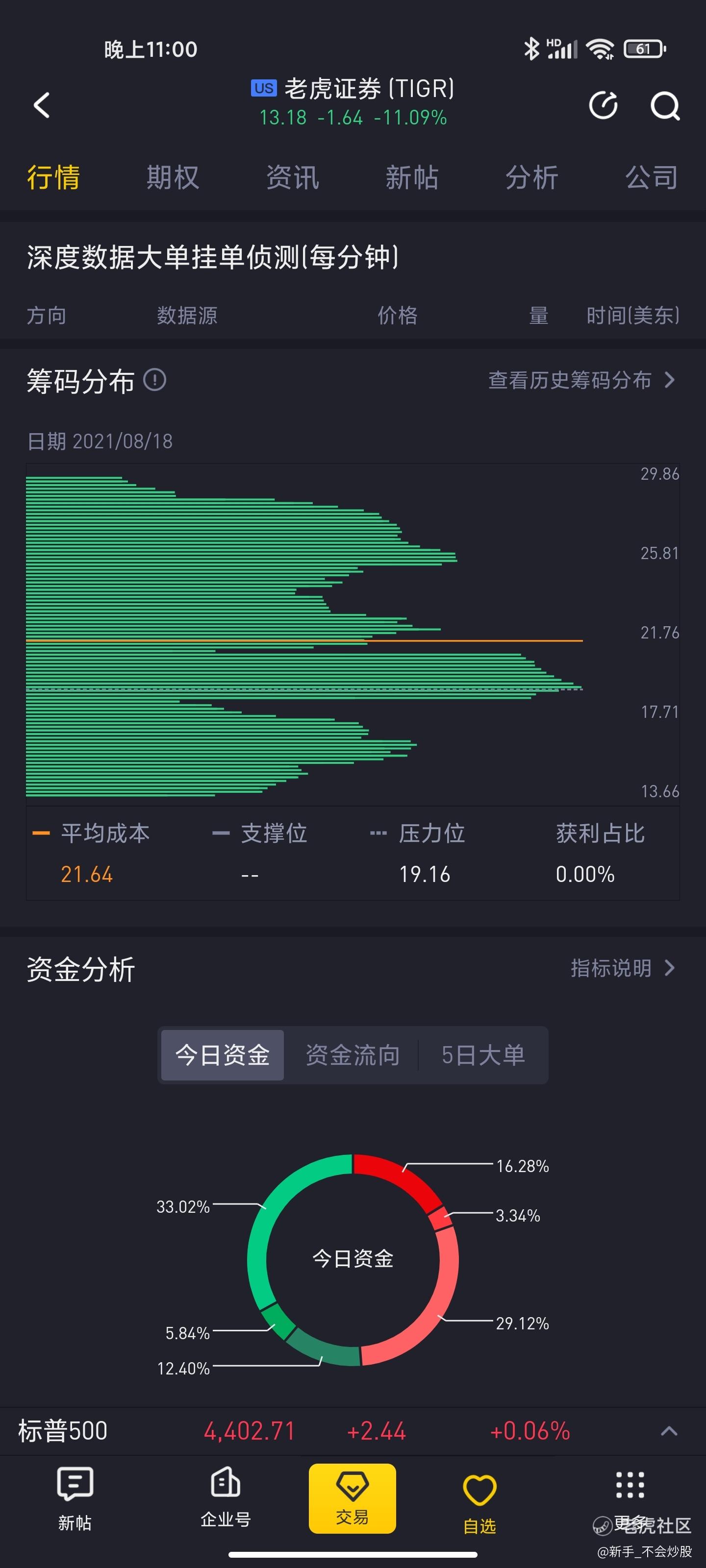Select the 行情 tab
The image size is (706, 1568).
click(x=53, y=178)
